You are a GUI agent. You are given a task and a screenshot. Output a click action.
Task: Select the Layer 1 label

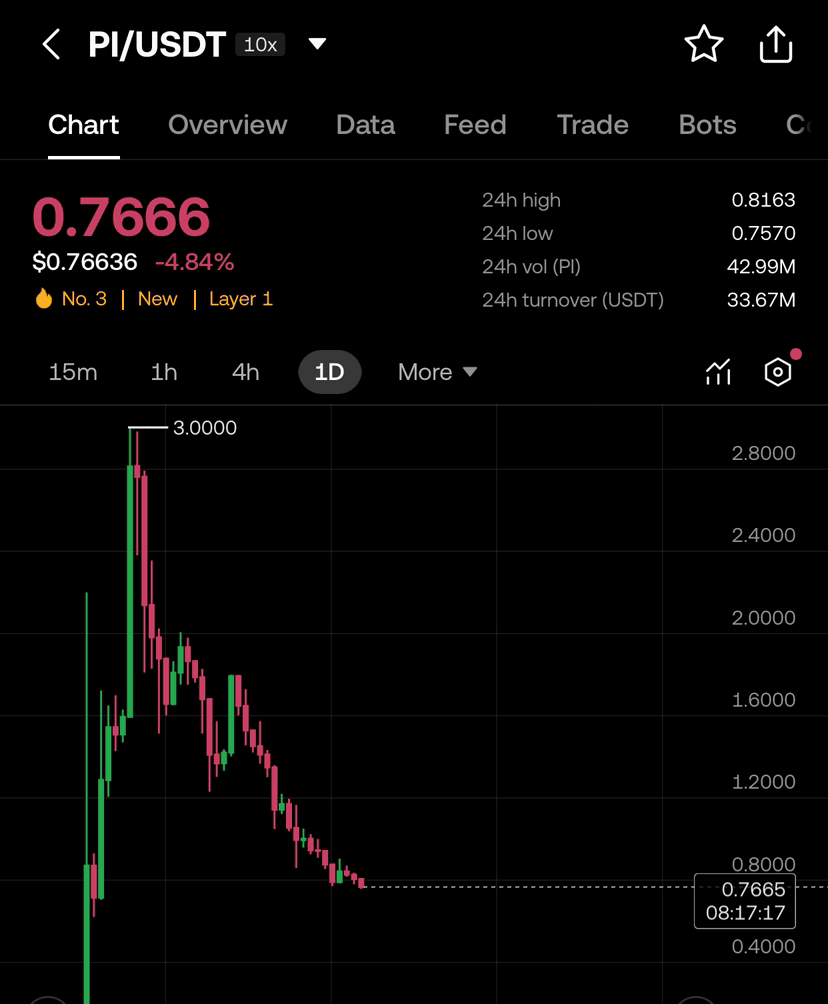click(x=240, y=299)
